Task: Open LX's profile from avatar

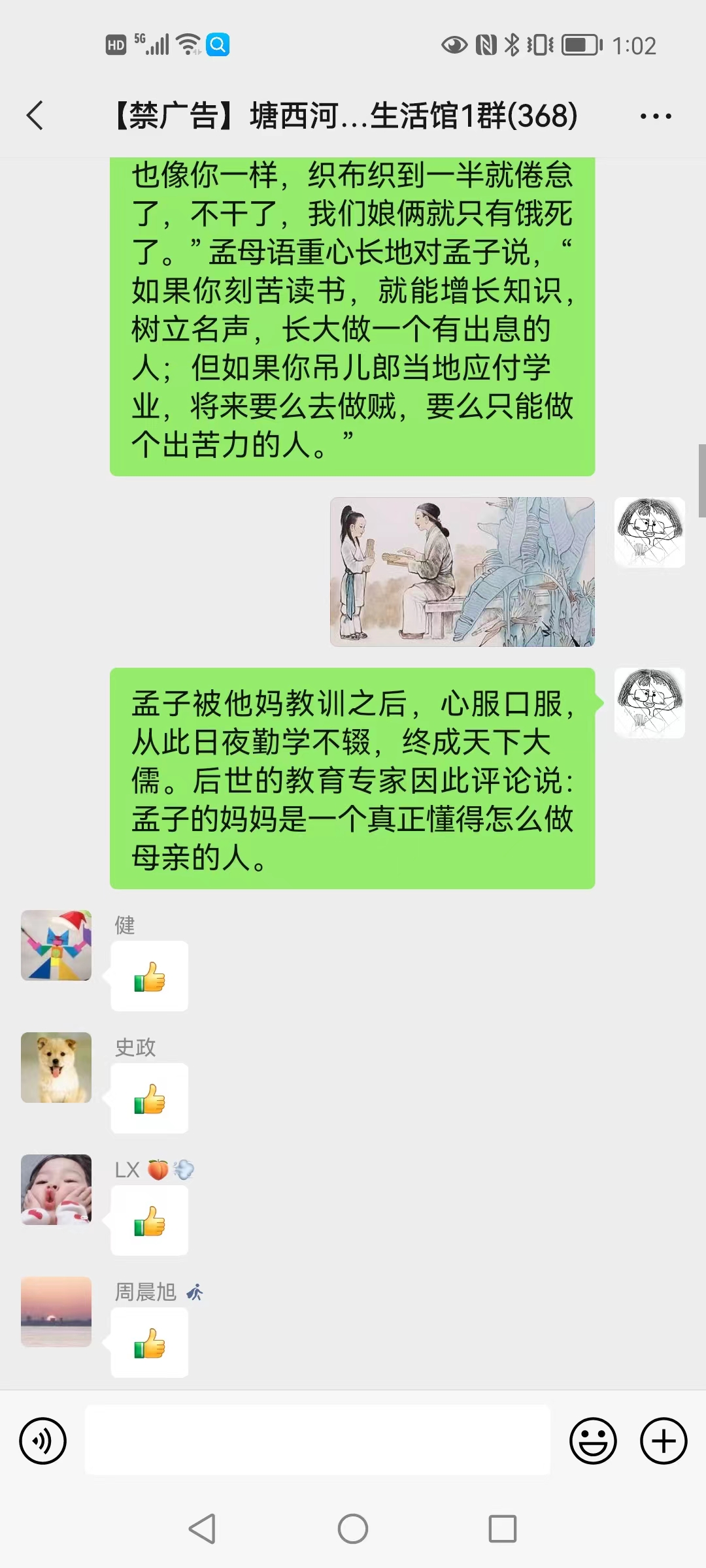Action: [x=56, y=1190]
